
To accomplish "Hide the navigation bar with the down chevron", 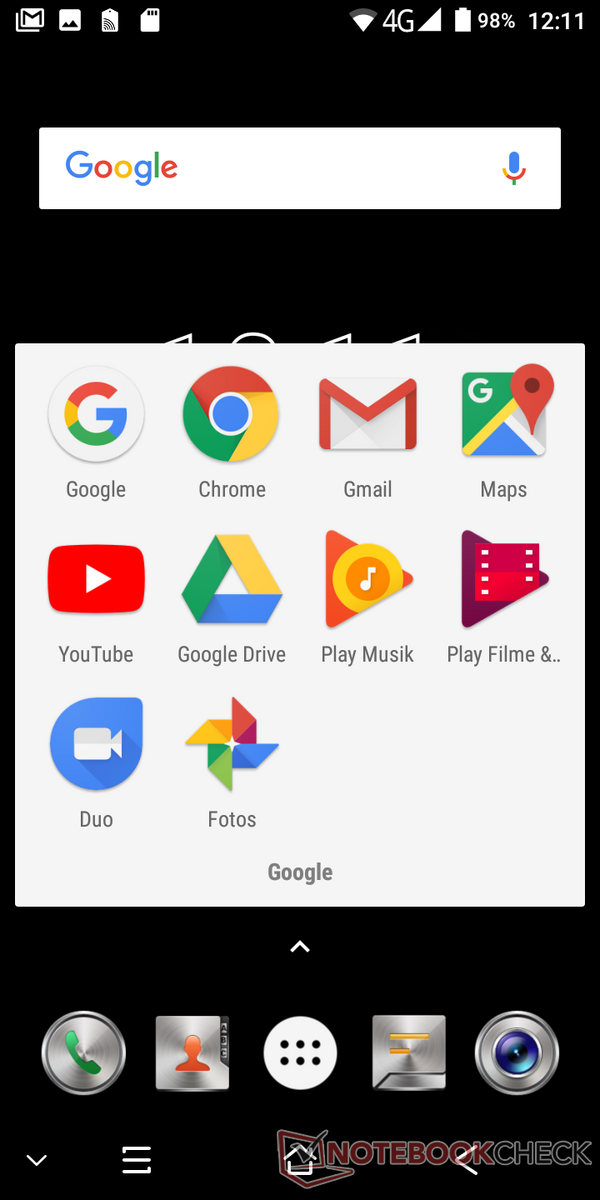I will (x=37, y=1160).
